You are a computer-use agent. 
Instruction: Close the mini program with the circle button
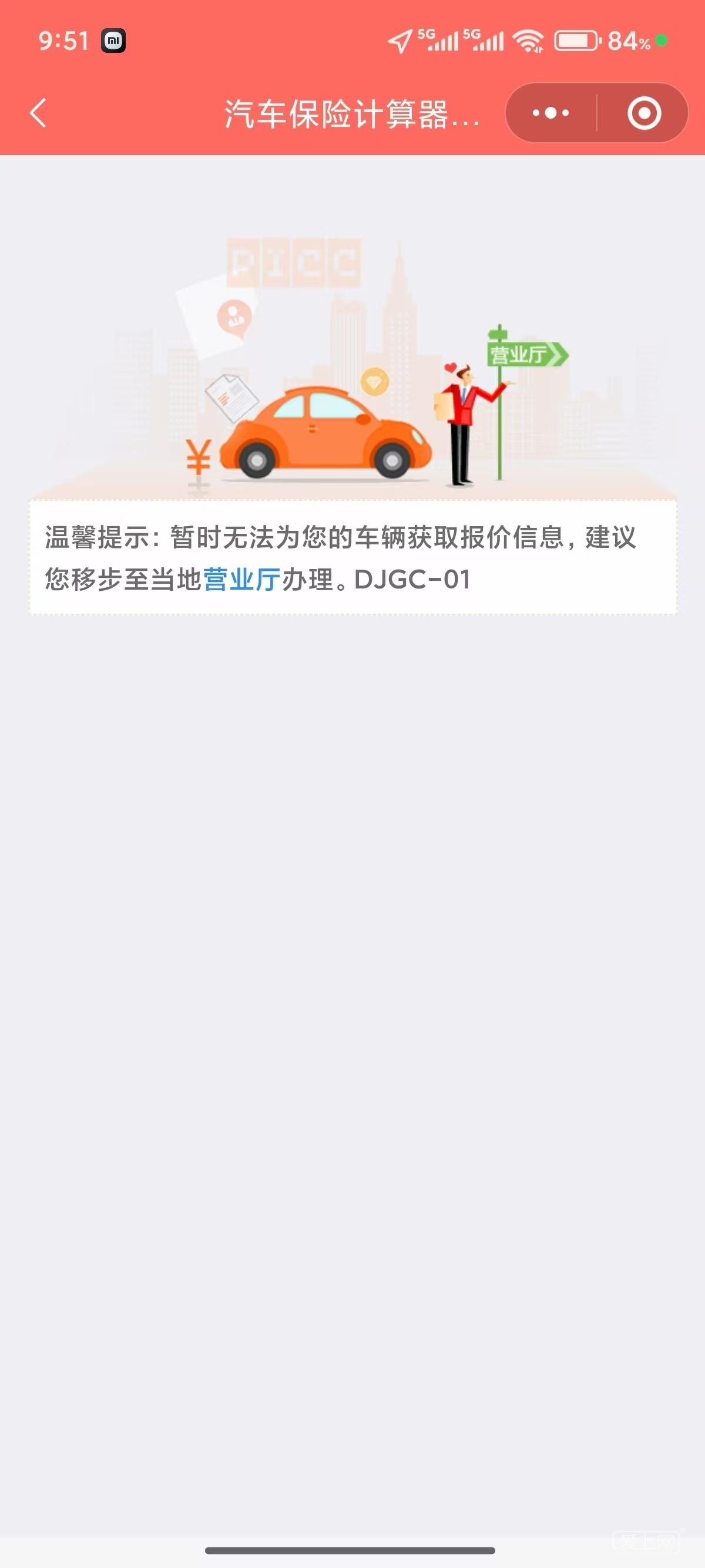click(x=644, y=113)
